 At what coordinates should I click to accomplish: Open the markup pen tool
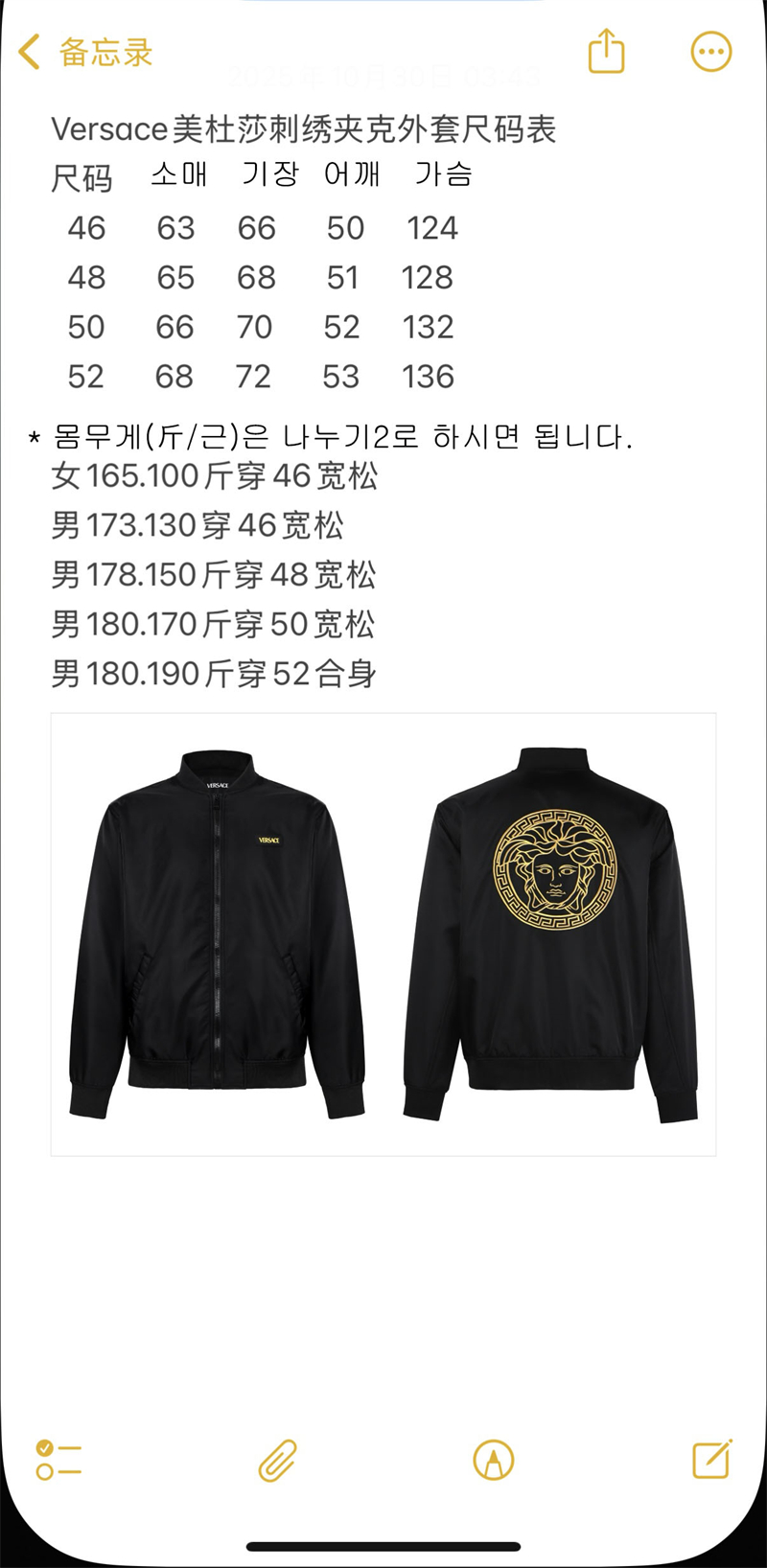tap(494, 1461)
